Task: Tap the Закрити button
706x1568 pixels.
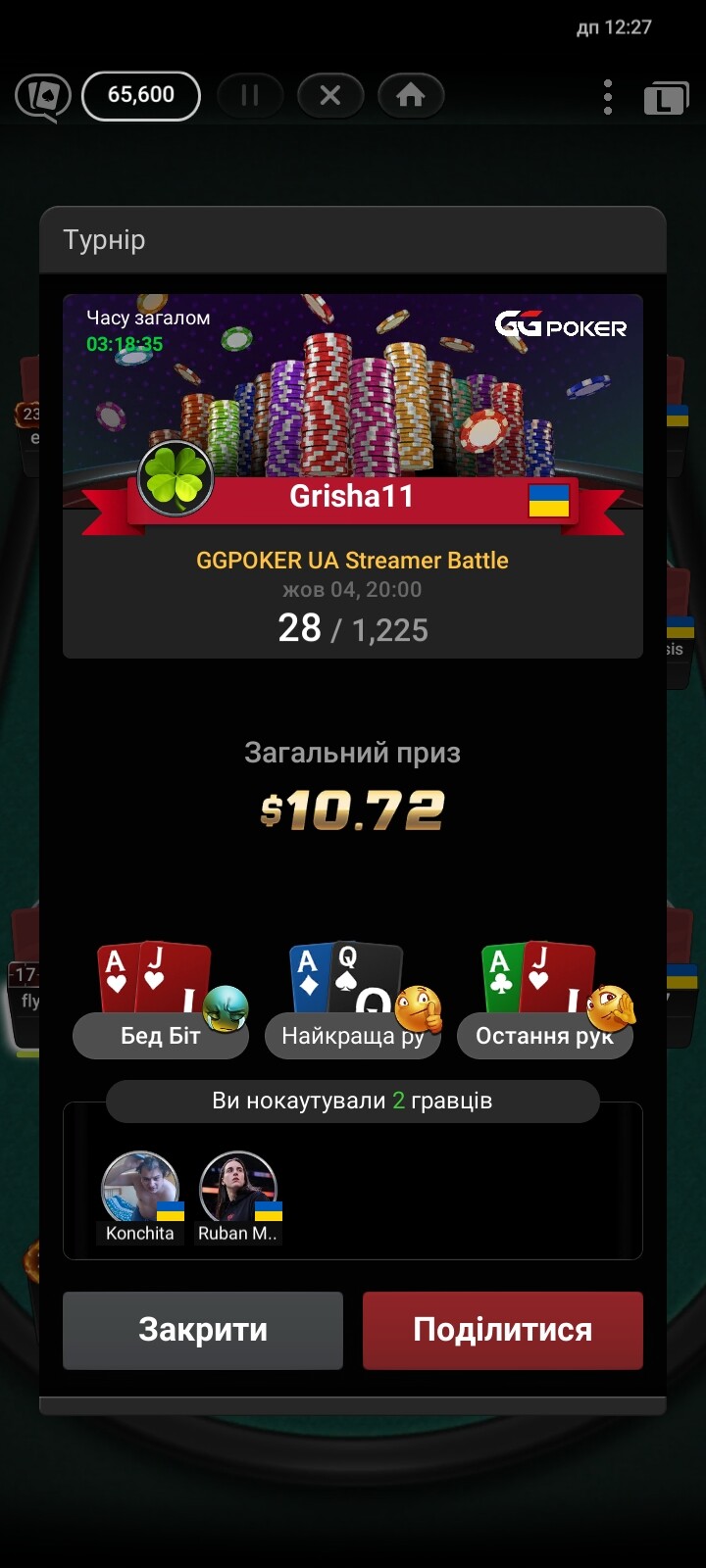Action: click(203, 1330)
